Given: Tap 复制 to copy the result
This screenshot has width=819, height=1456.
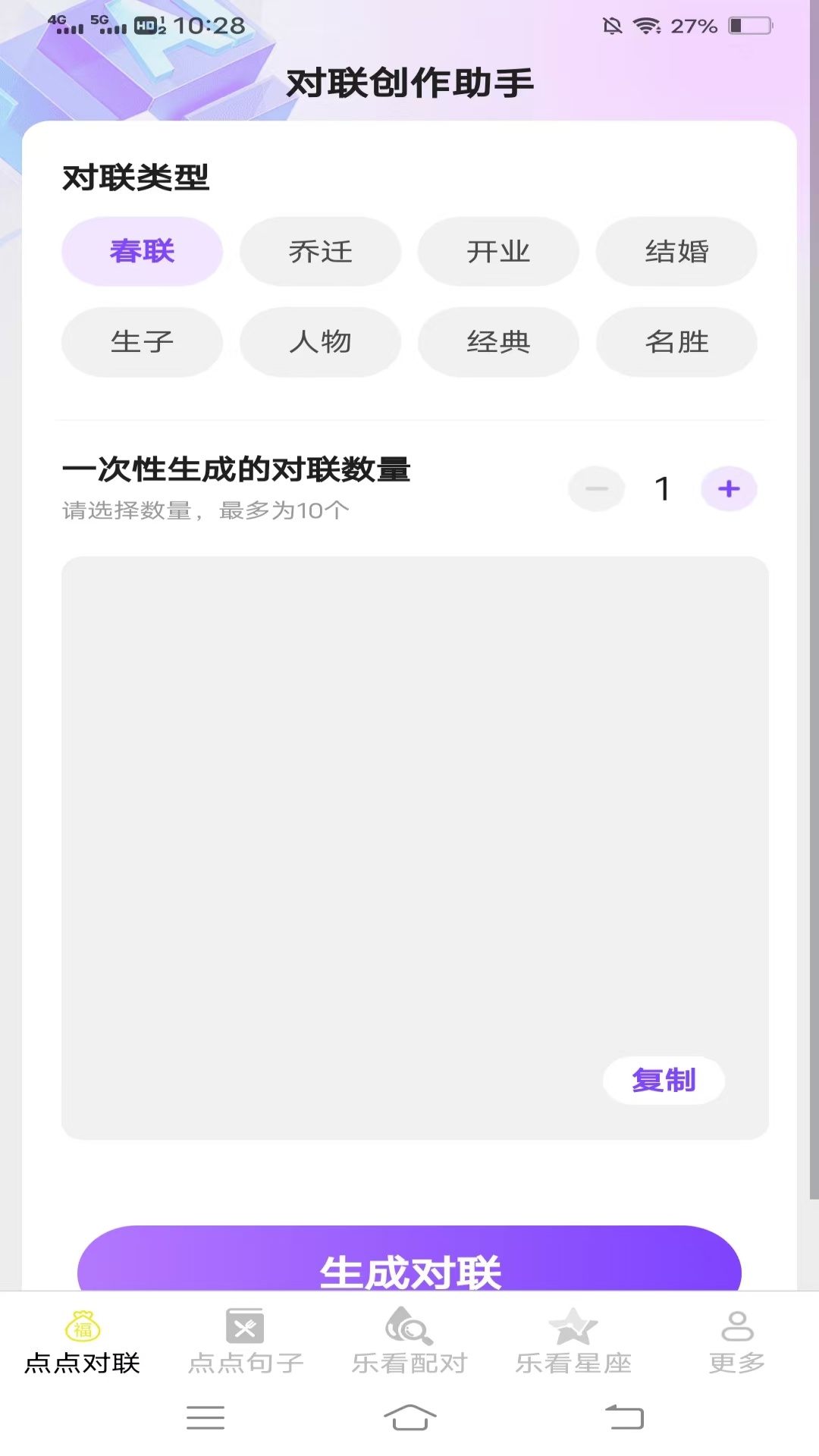Looking at the screenshot, I should (664, 1080).
